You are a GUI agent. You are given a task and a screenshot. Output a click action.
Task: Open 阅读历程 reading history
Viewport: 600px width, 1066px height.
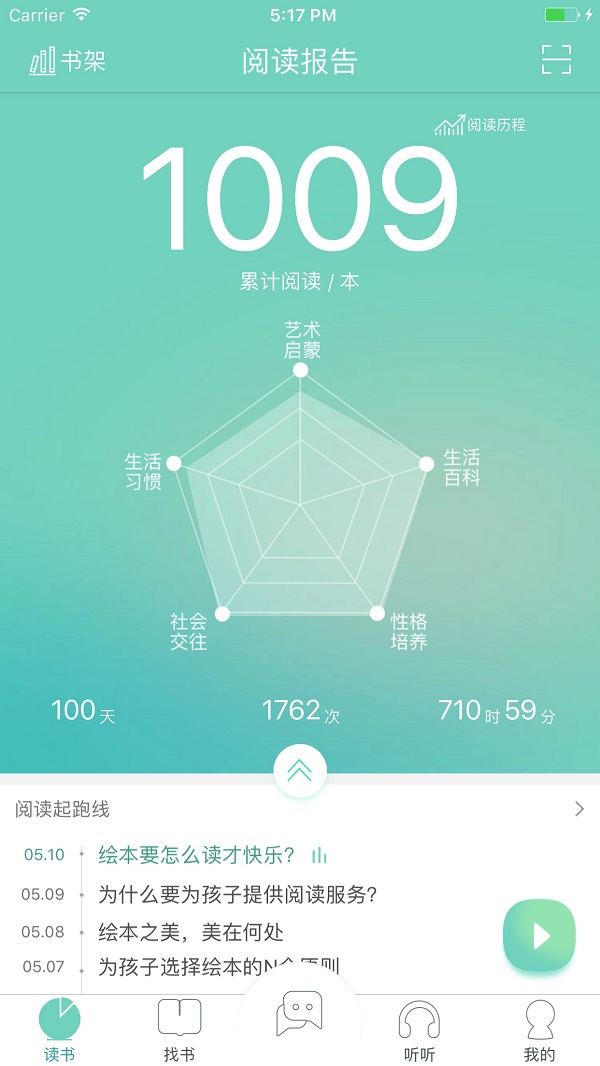[481, 125]
